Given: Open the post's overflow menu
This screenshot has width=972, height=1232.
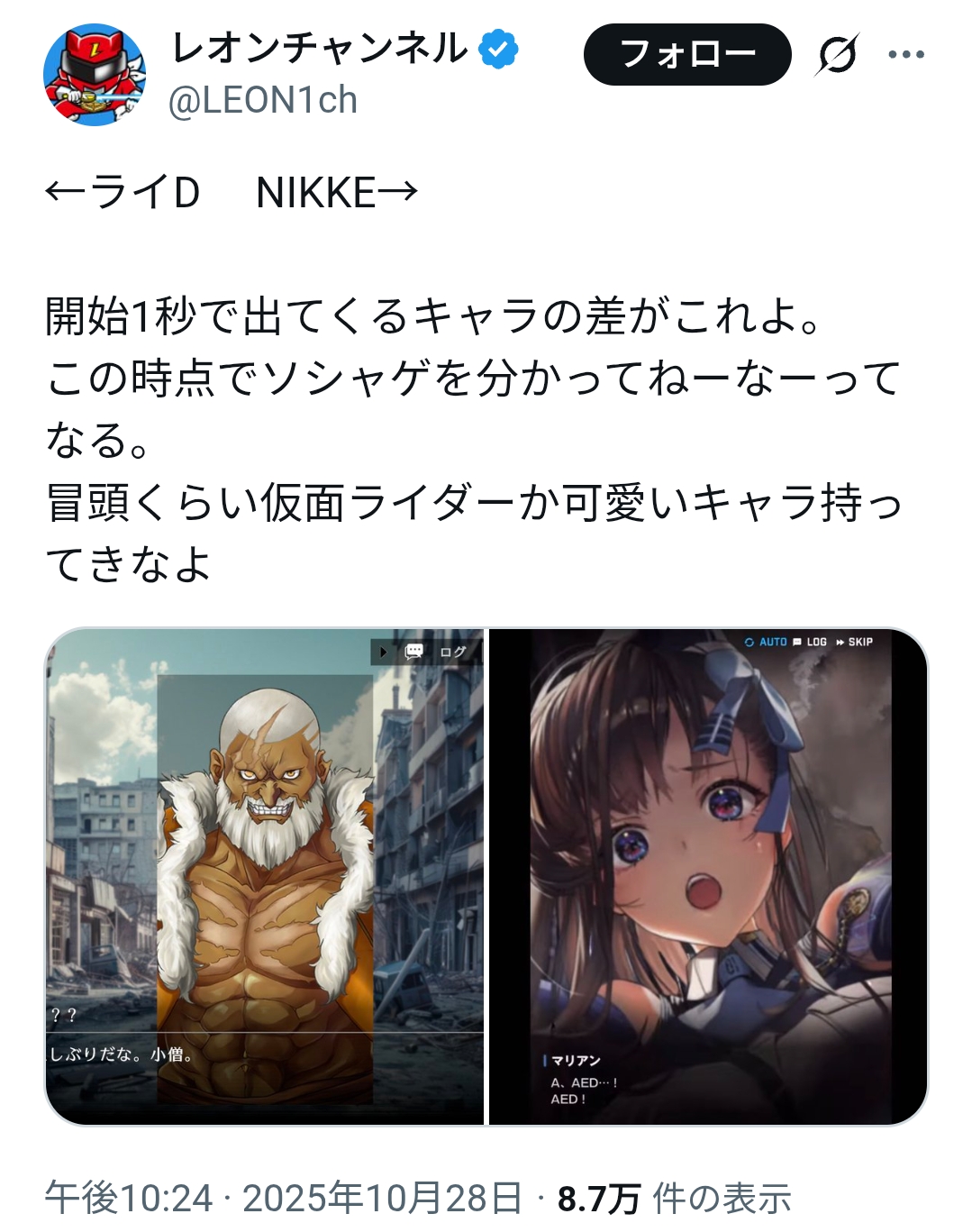Looking at the screenshot, I should pyautogui.click(x=905, y=55).
